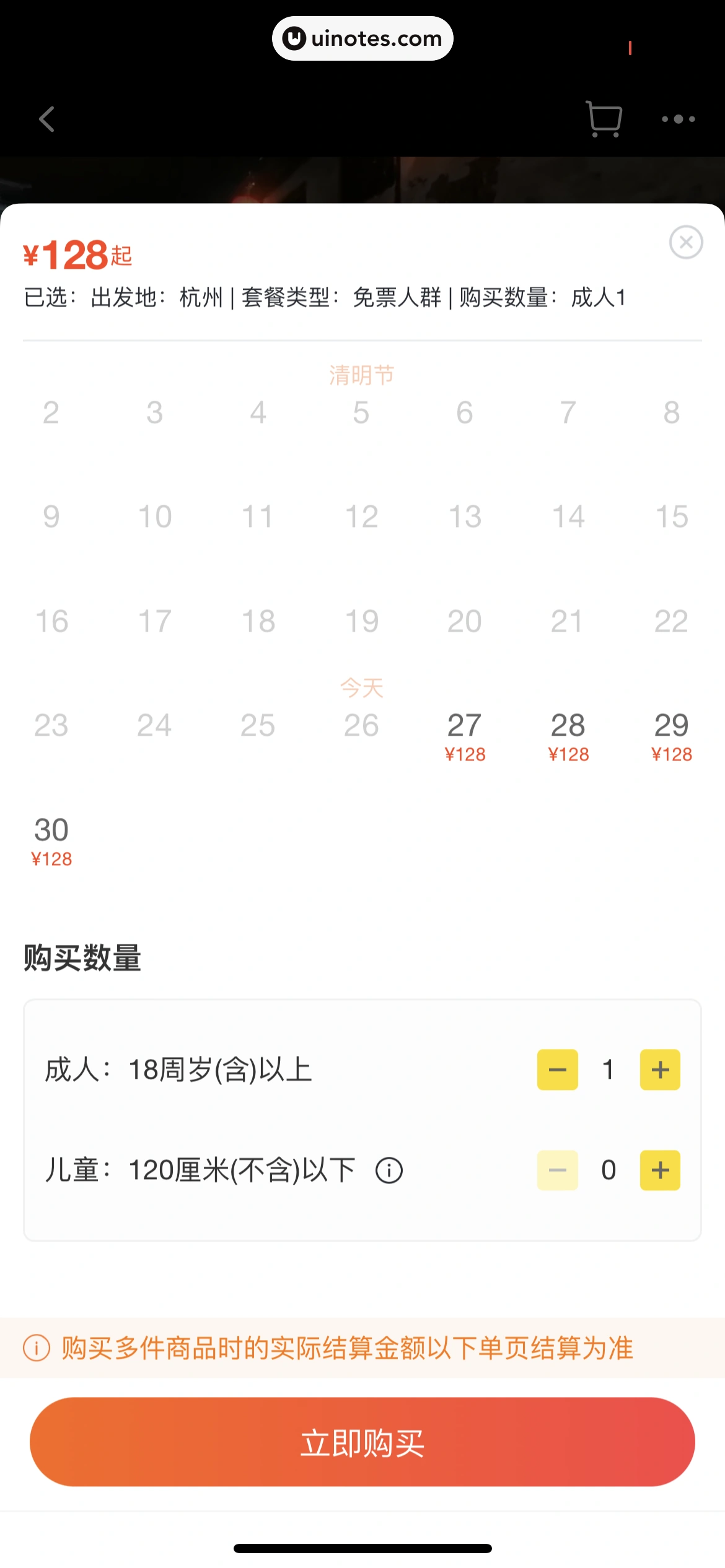Select the 30th priced ¥128

click(51, 840)
